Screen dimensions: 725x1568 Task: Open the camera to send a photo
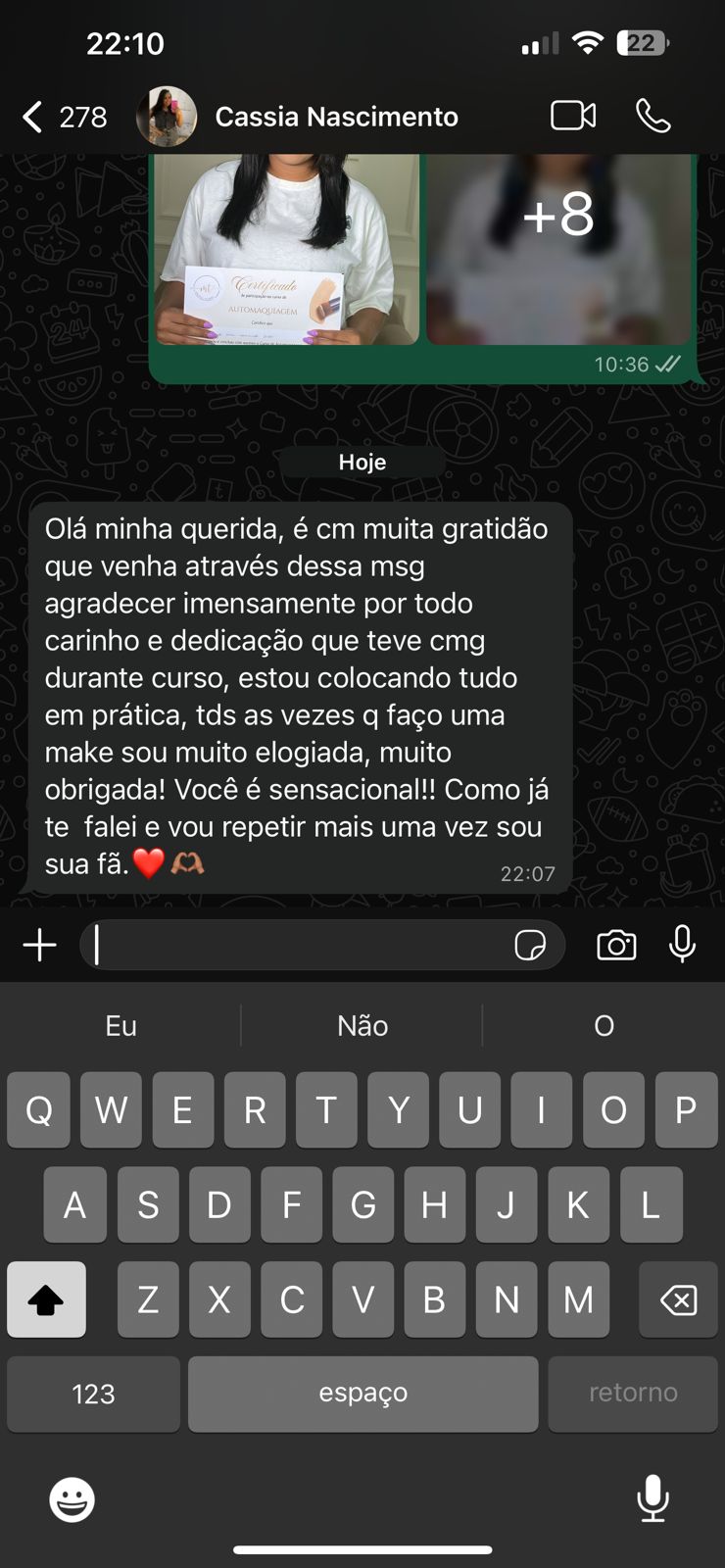tap(616, 946)
